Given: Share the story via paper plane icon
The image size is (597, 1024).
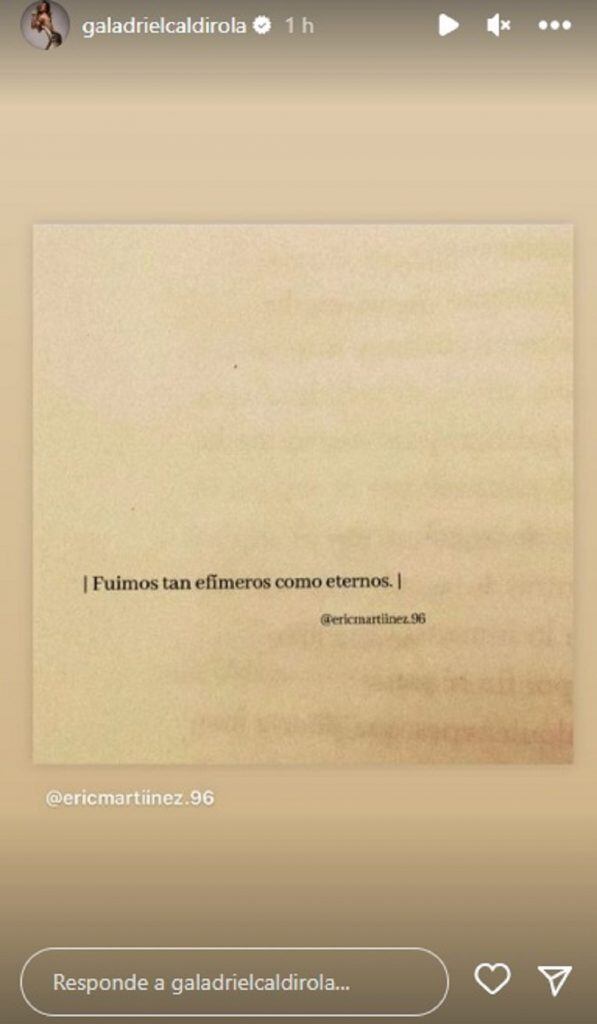Looking at the screenshot, I should pyautogui.click(x=555, y=980).
